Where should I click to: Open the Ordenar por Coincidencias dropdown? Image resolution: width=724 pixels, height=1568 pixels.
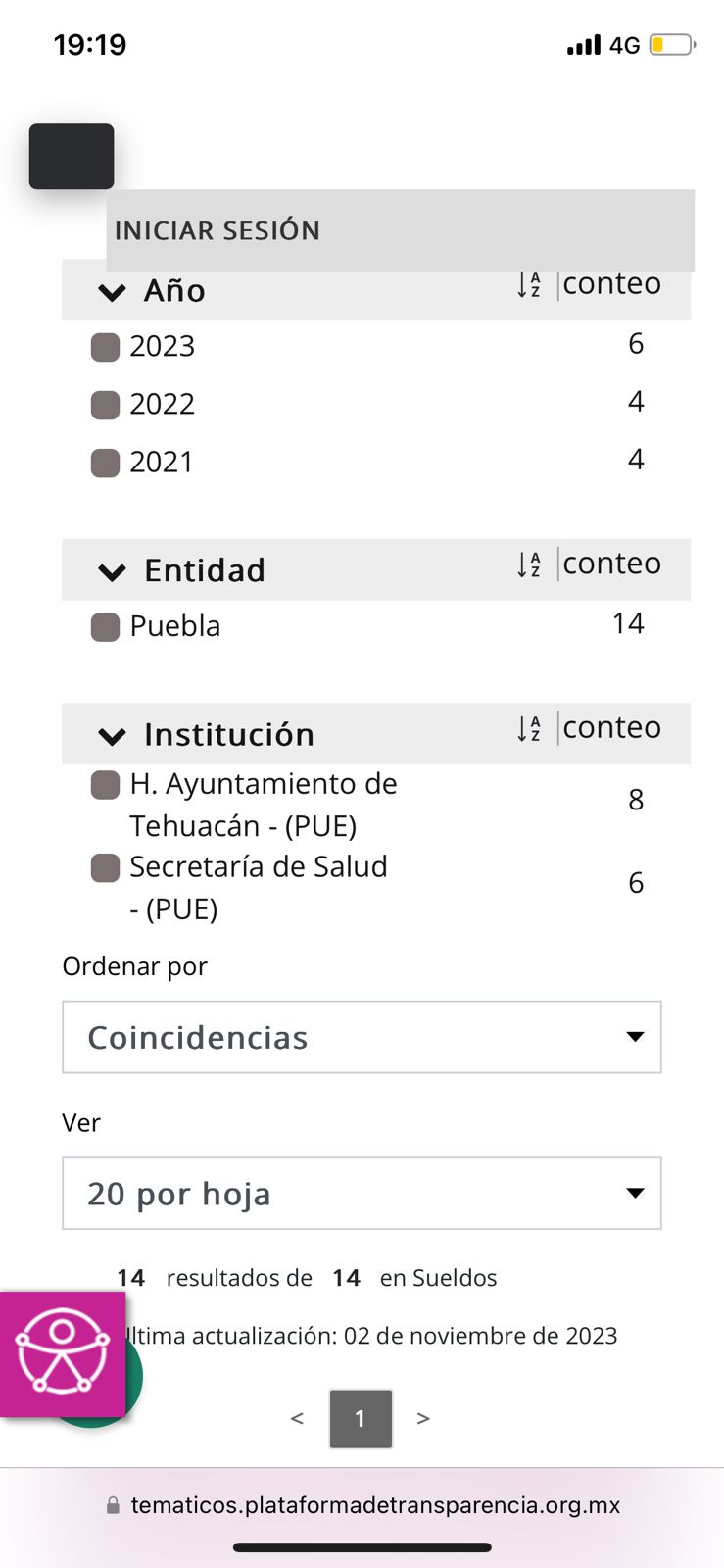(362, 1037)
